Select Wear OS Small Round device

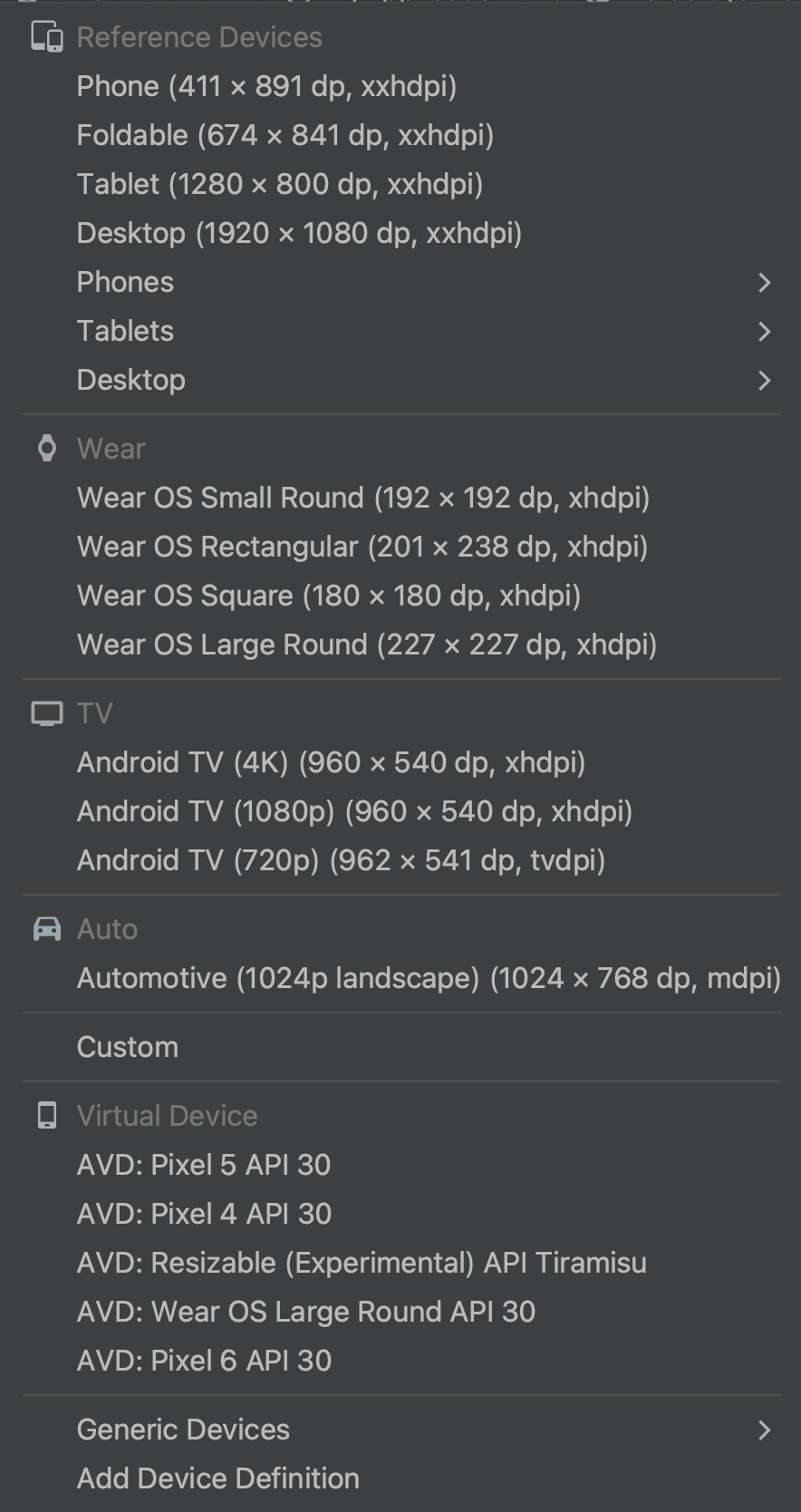[362, 498]
